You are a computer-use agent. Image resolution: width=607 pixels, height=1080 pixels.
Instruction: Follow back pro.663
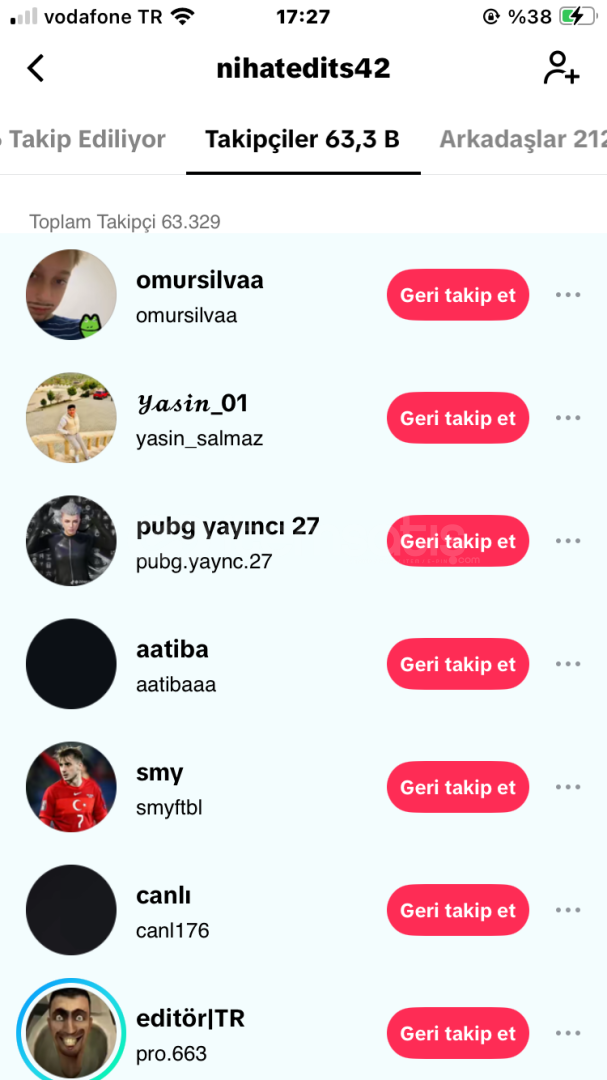coord(457,1034)
